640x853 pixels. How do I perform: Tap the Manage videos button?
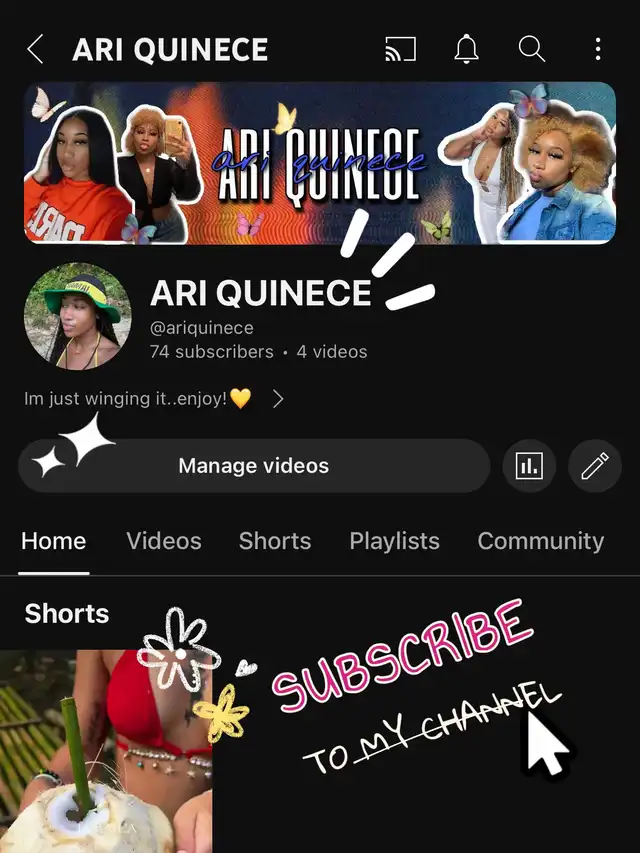click(x=254, y=466)
